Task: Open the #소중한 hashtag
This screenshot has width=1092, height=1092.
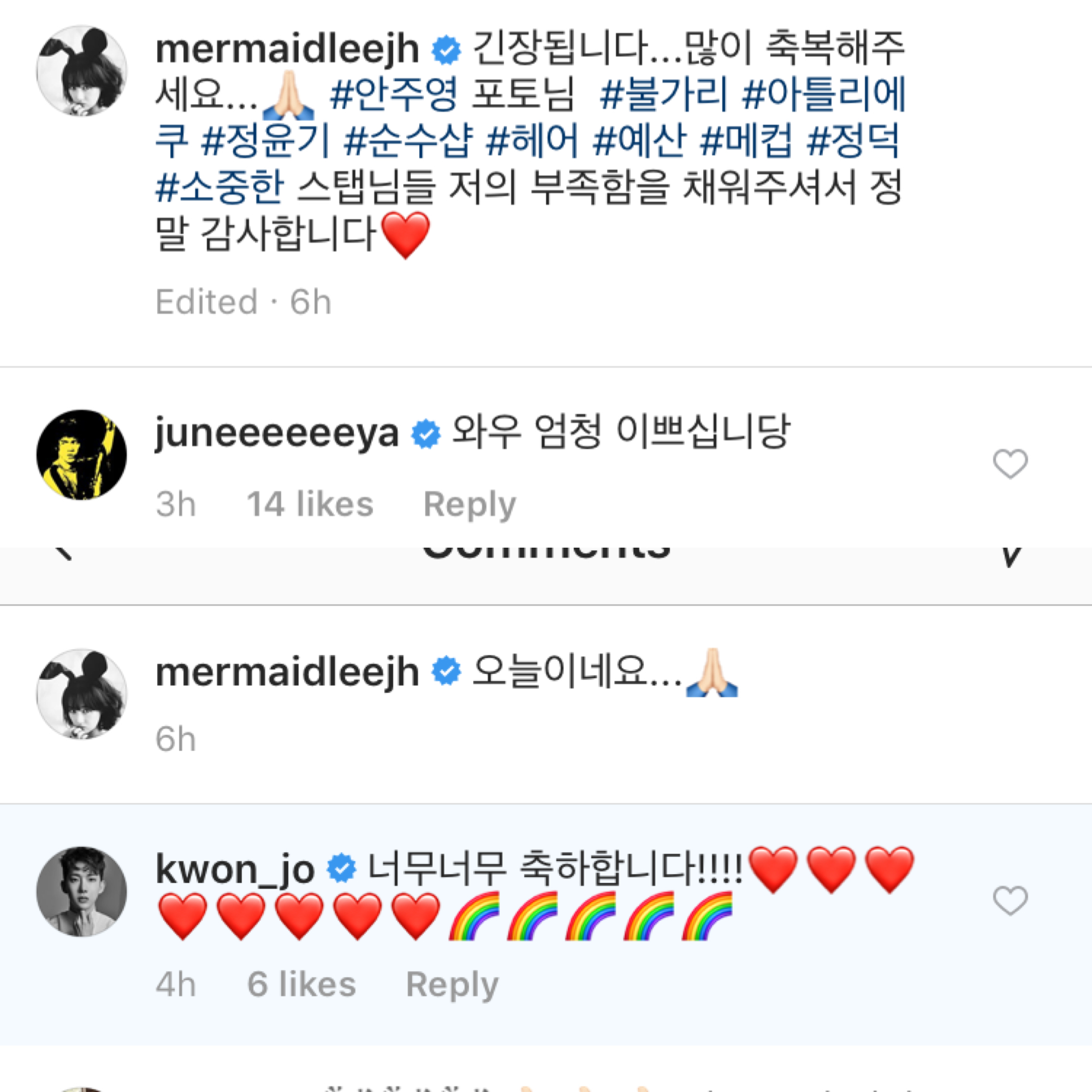Action: click(219, 187)
